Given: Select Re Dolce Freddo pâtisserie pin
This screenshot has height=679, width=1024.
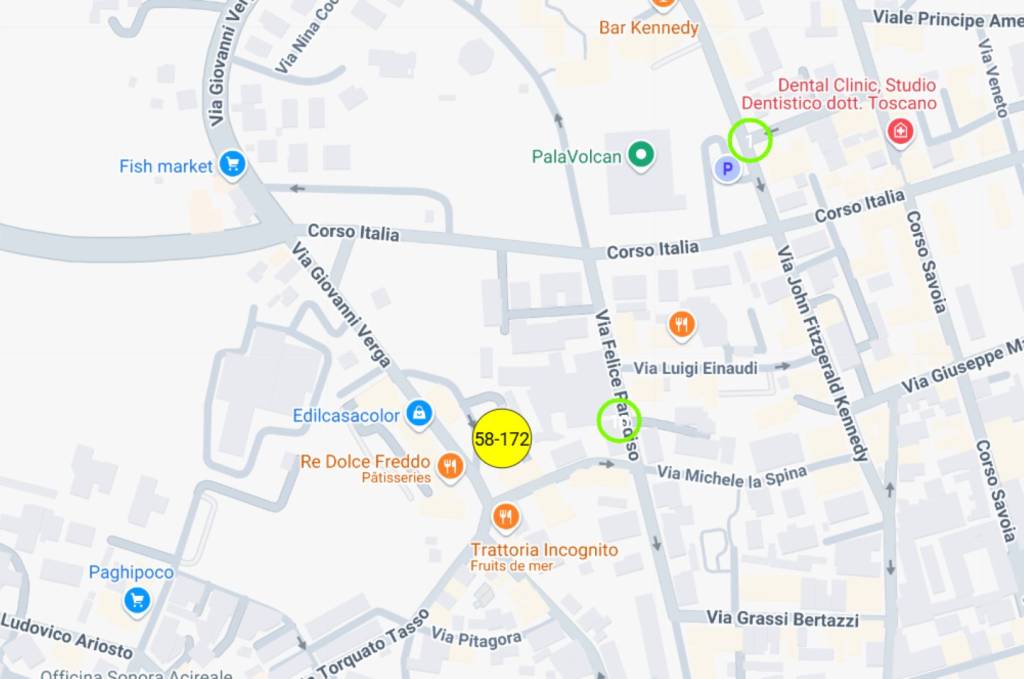Looking at the screenshot, I should click(x=450, y=465).
